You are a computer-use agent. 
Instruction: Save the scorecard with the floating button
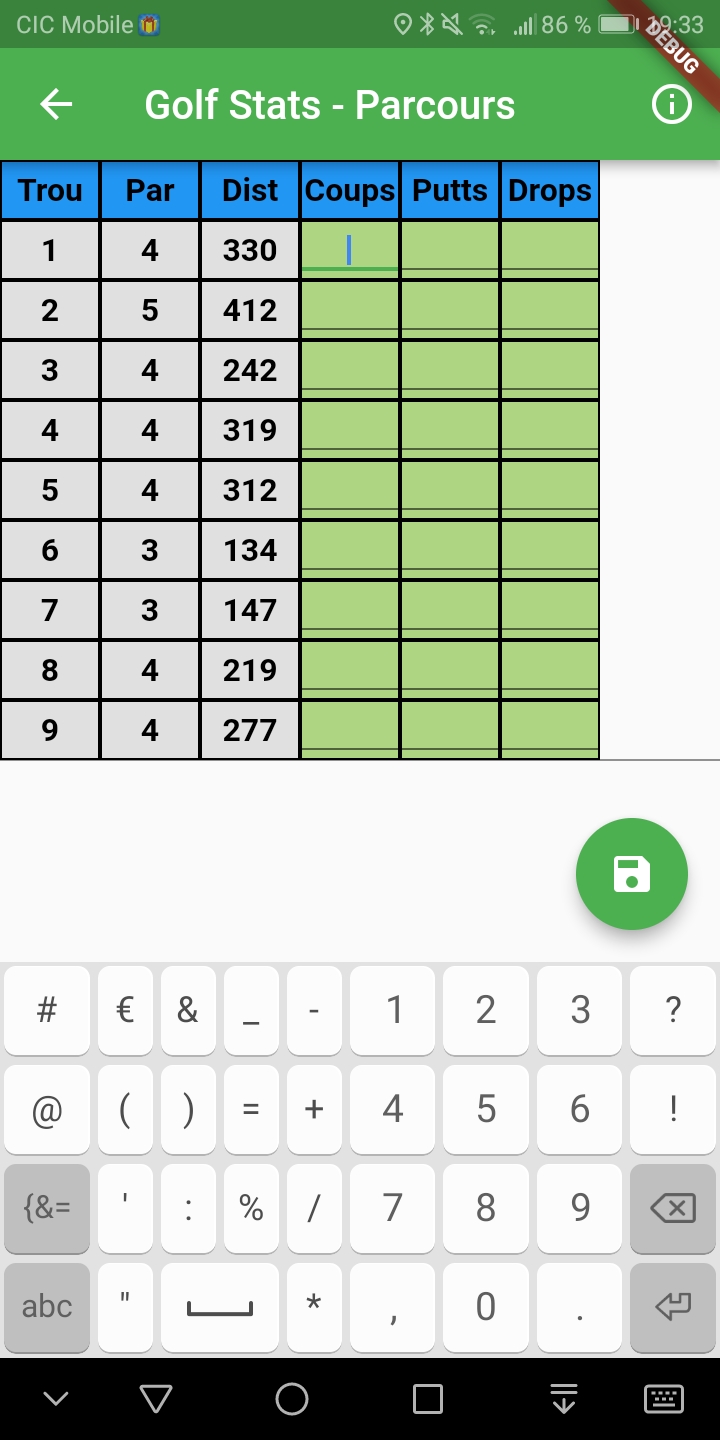pyautogui.click(x=632, y=874)
